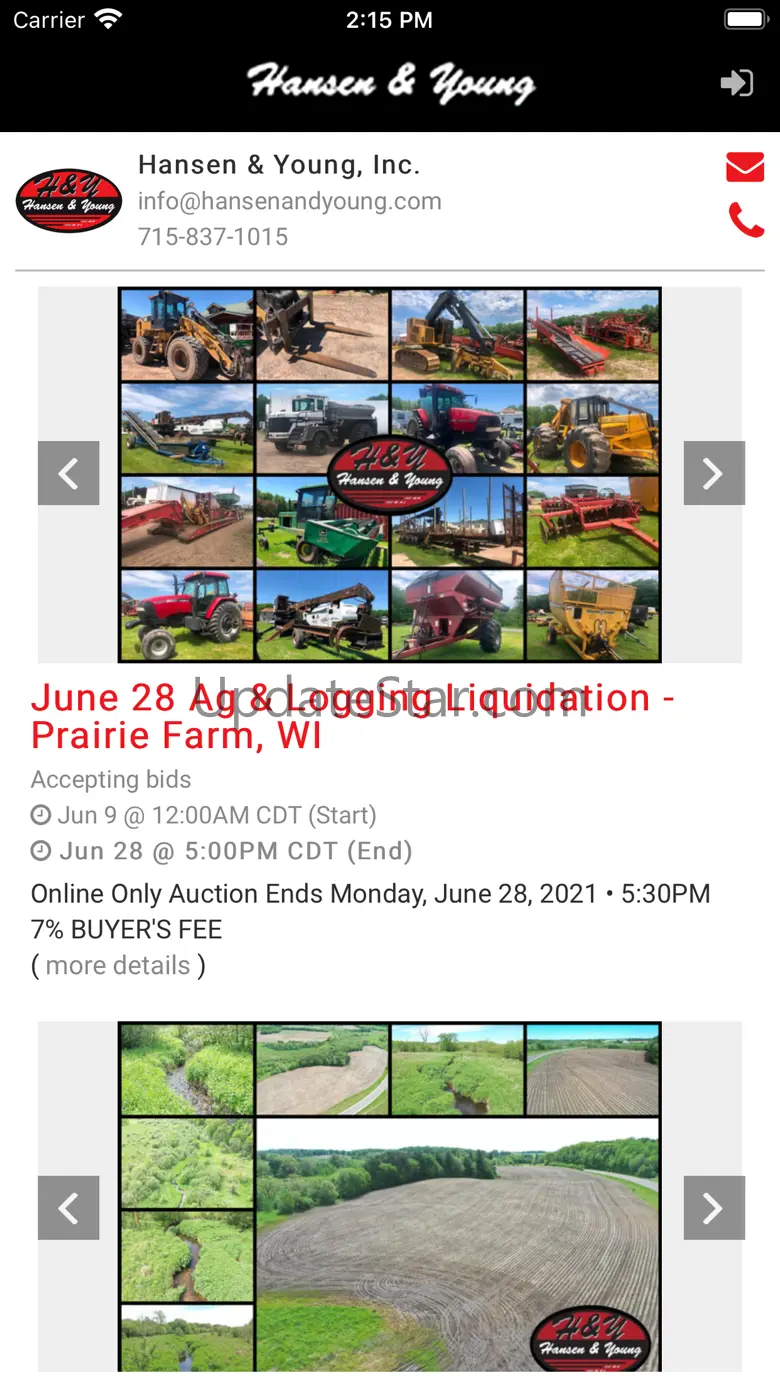Call Hansen & Young via the phone icon
This screenshot has width=780, height=1387.
[x=746, y=220]
